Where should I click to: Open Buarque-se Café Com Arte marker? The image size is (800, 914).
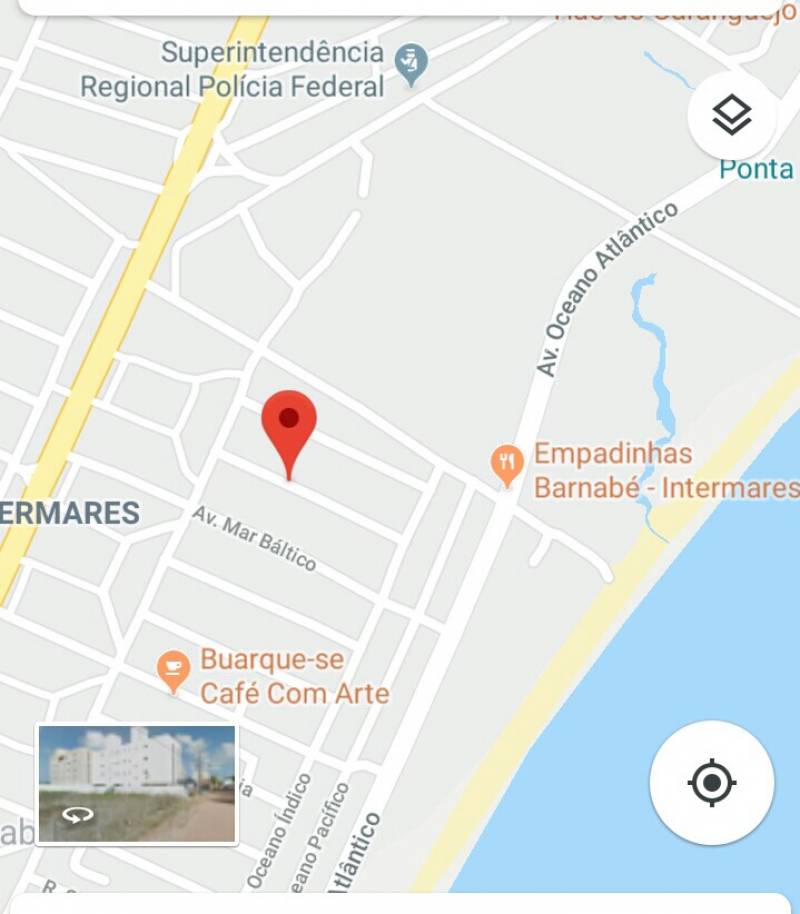pyautogui.click(x=174, y=670)
